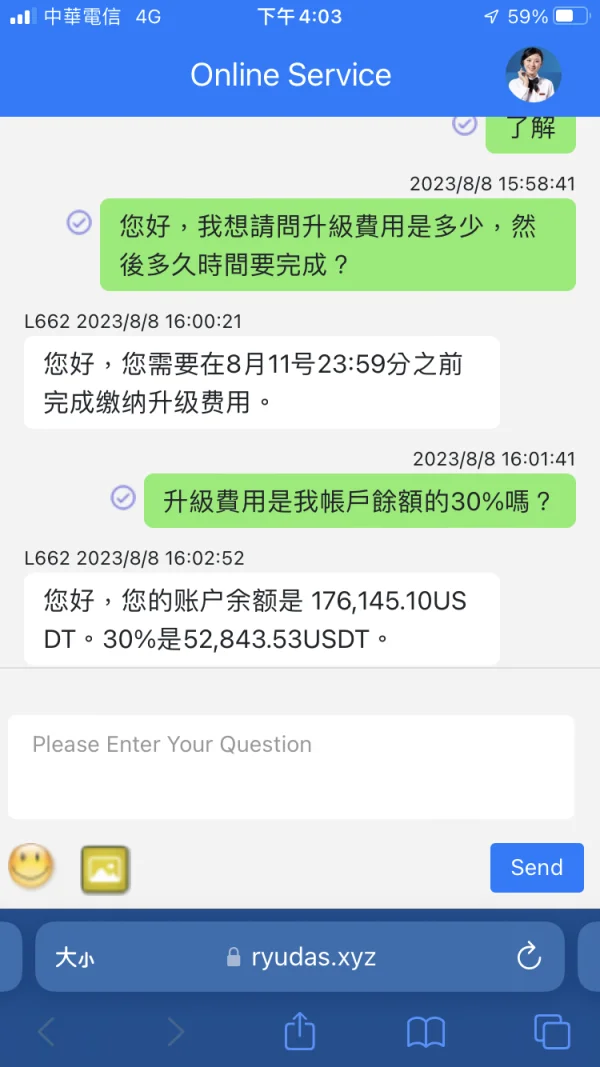Open the service agent avatar
This screenshot has width=600, height=1067.
[x=533, y=75]
